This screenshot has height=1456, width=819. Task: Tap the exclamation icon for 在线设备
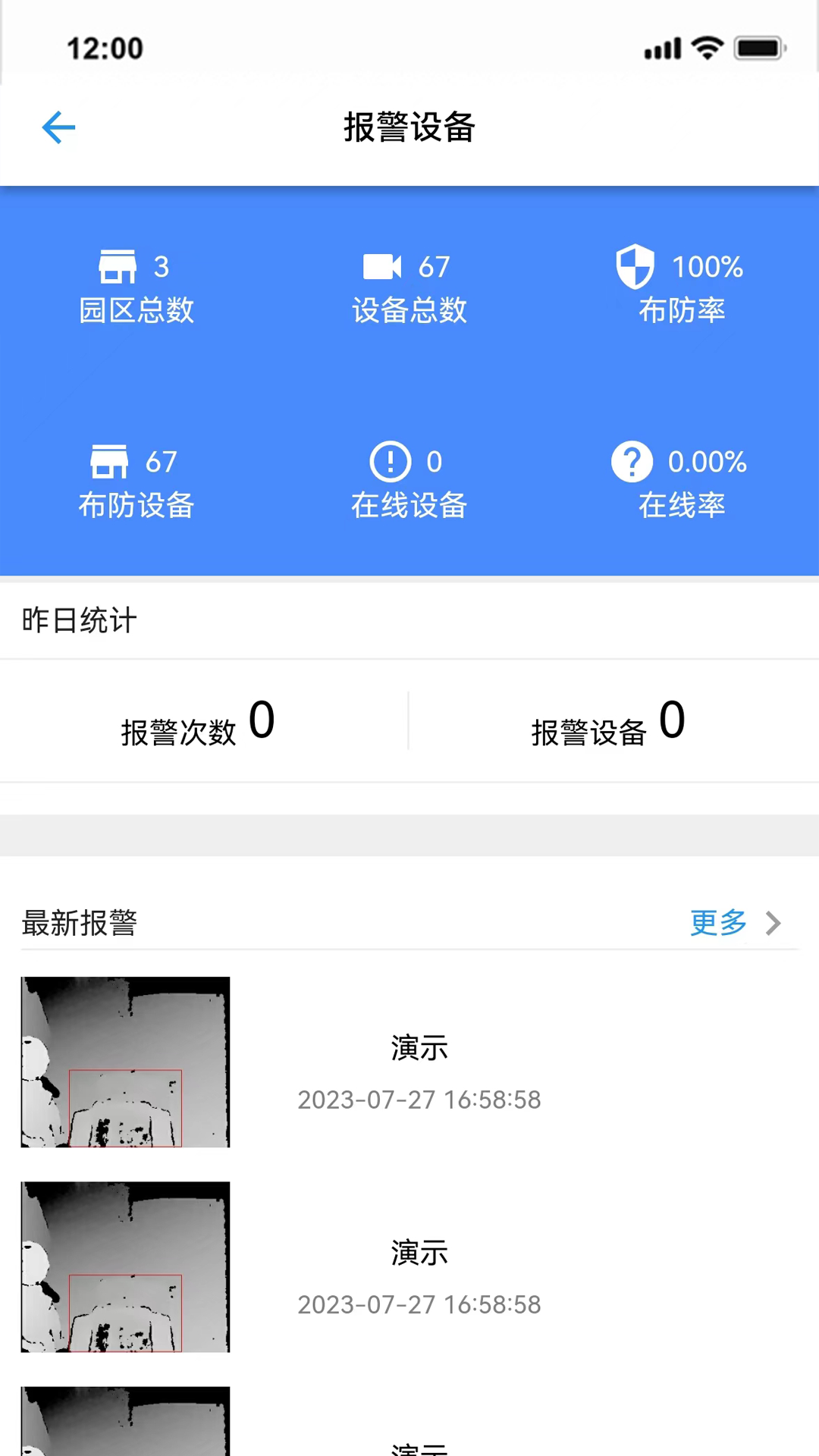click(x=390, y=461)
